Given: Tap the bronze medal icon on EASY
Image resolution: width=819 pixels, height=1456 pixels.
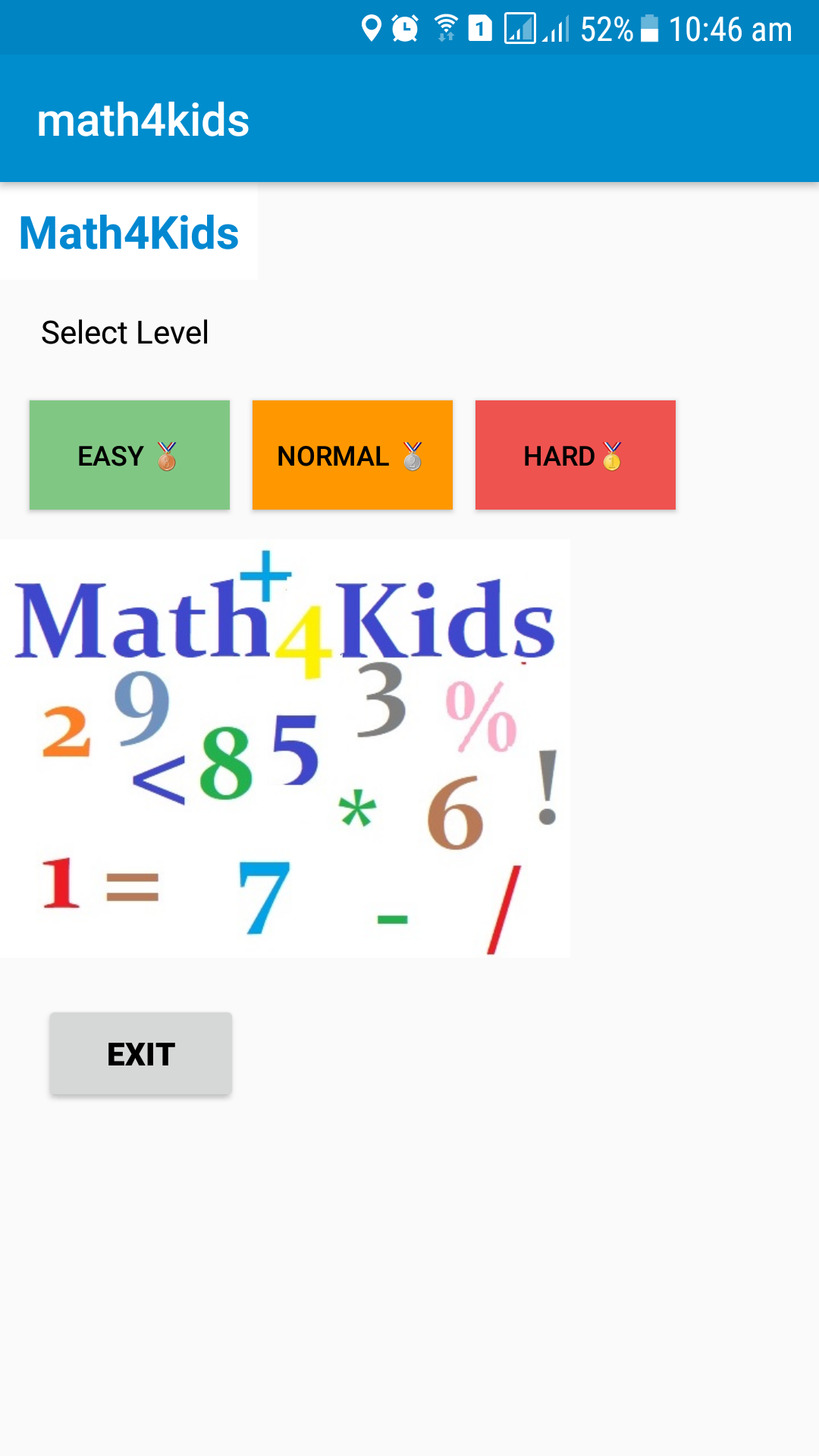Looking at the screenshot, I should 166,455.
